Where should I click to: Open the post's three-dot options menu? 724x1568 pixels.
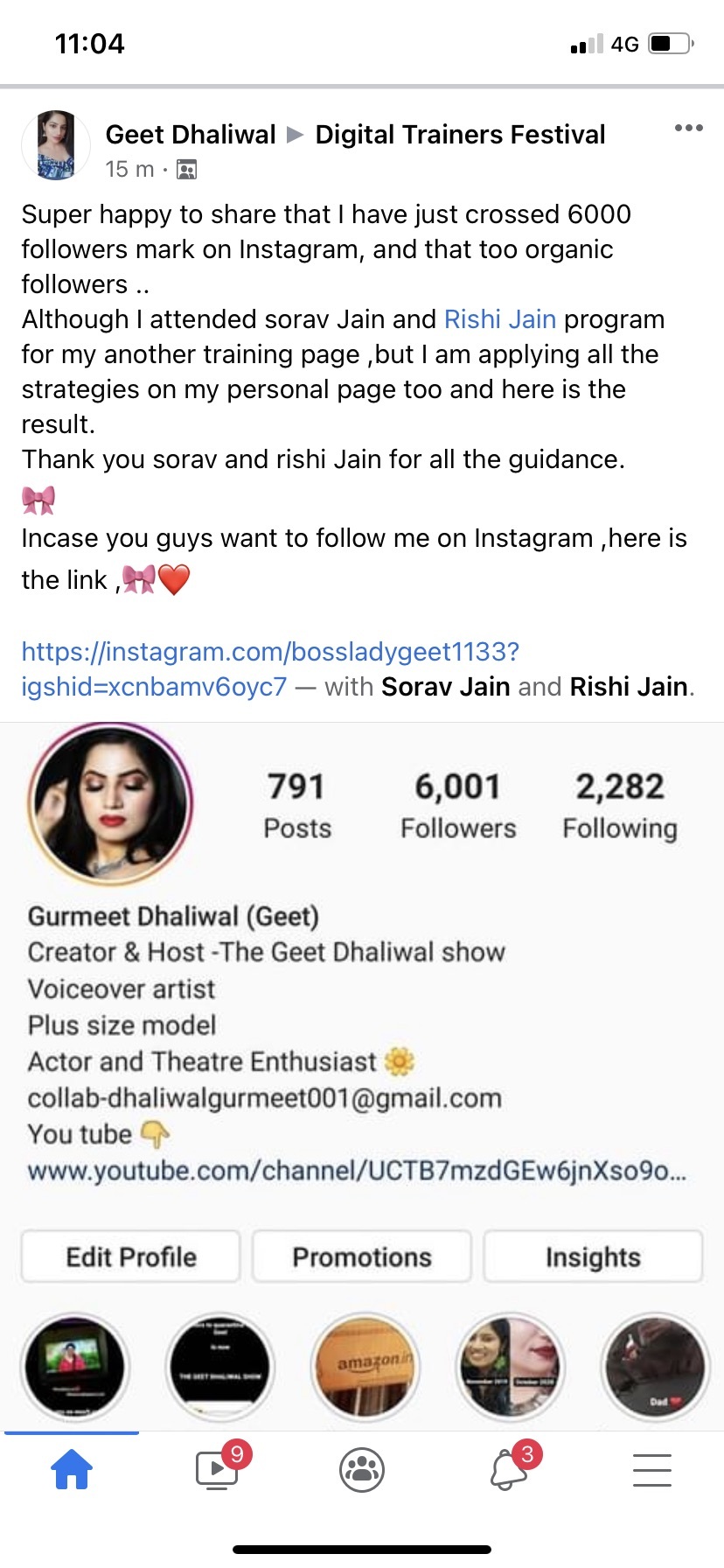pos(688,129)
